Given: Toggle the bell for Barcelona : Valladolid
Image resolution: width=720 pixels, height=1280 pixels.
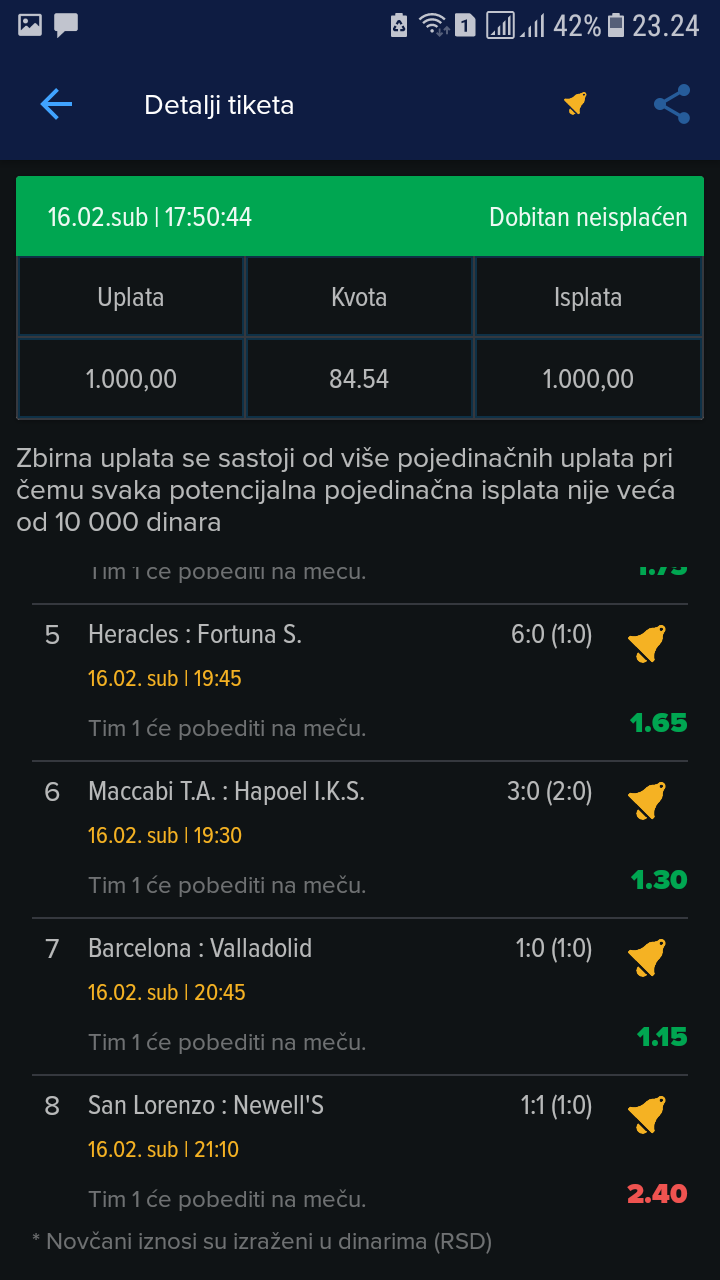Looking at the screenshot, I should tap(647, 958).
